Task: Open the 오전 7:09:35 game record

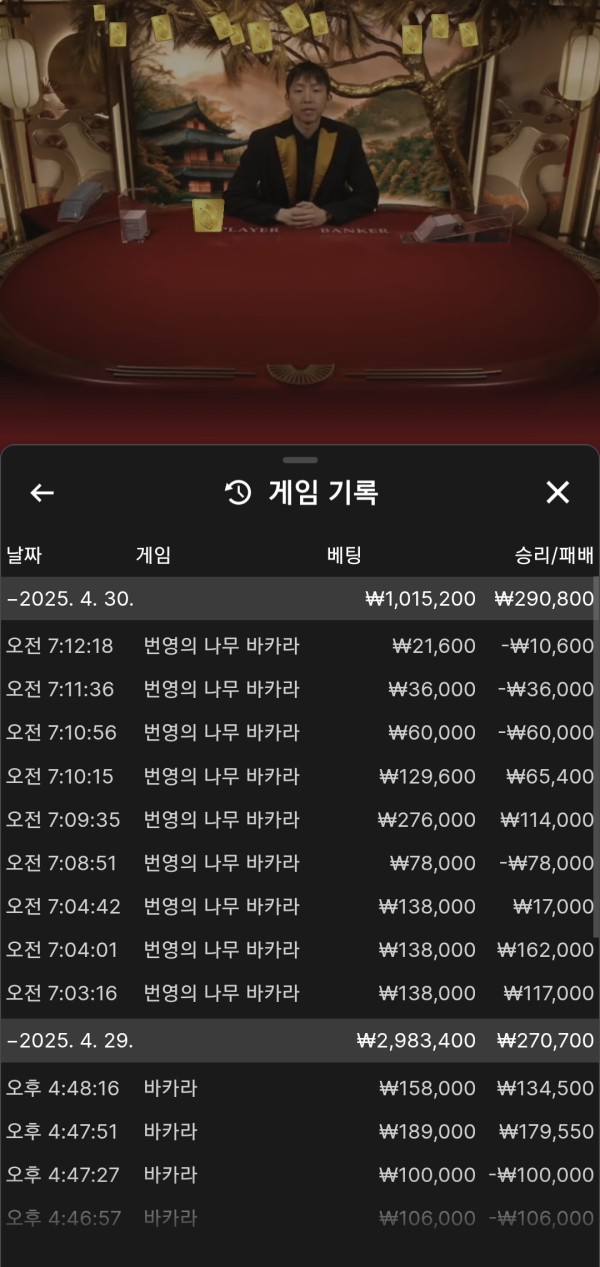Action: click(x=299, y=820)
